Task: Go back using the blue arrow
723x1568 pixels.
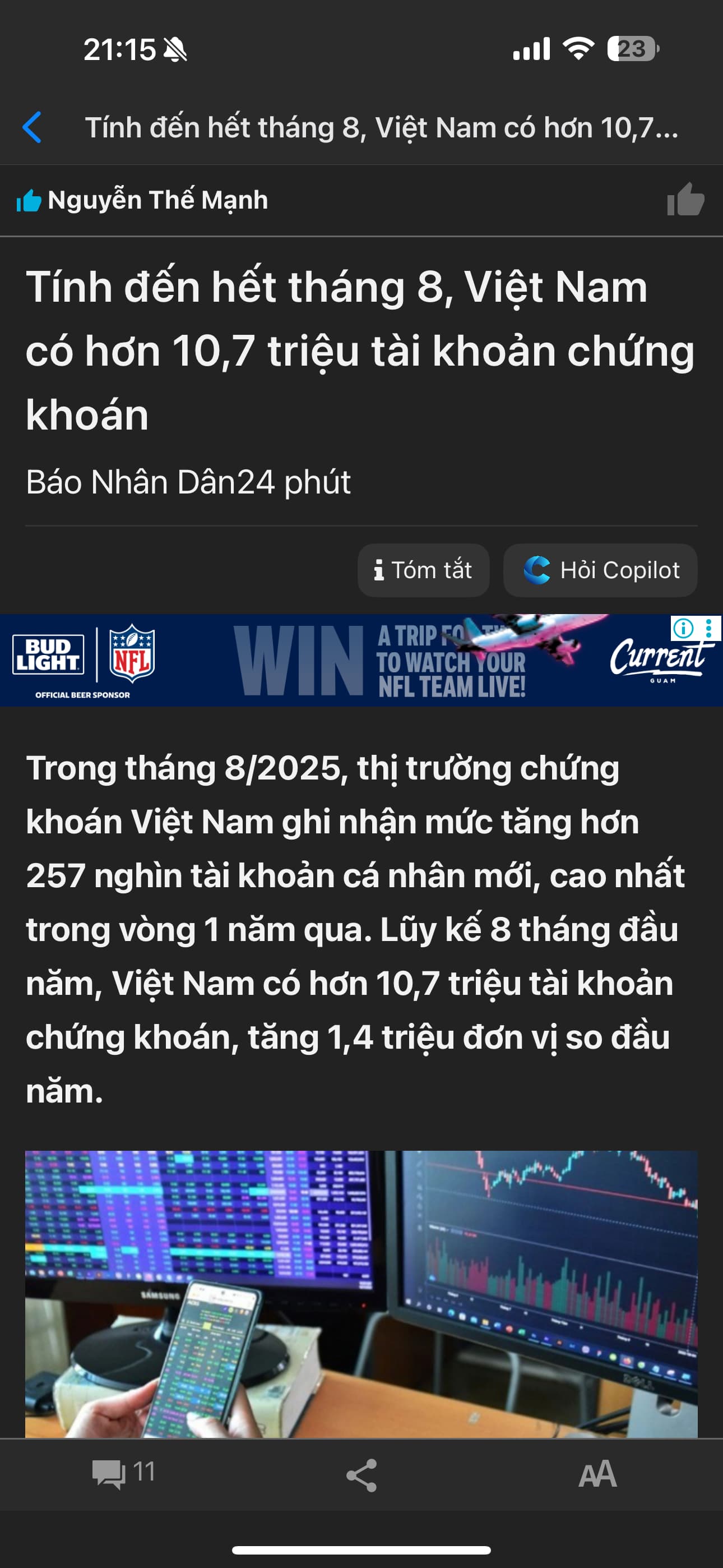Action: [33, 128]
